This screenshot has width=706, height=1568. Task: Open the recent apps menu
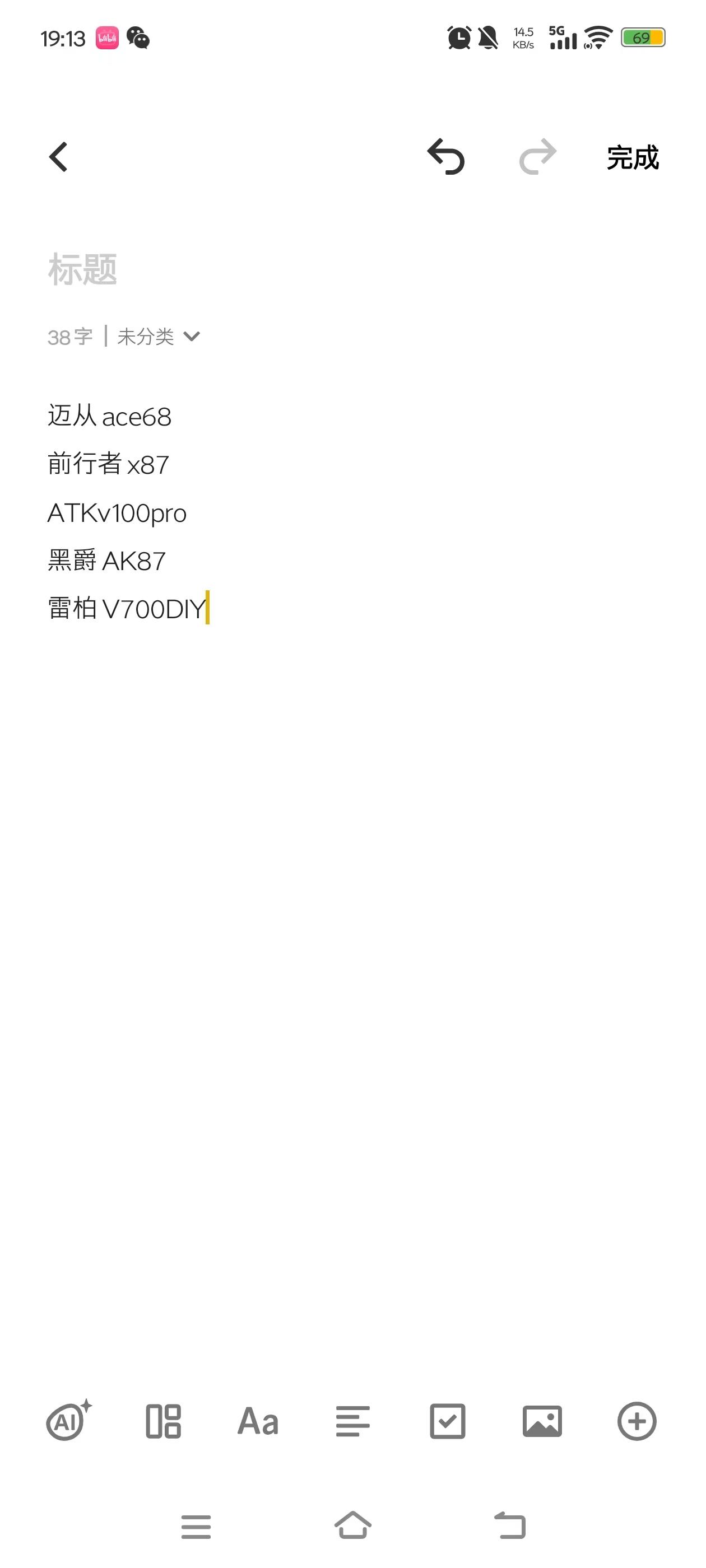click(196, 1526)
